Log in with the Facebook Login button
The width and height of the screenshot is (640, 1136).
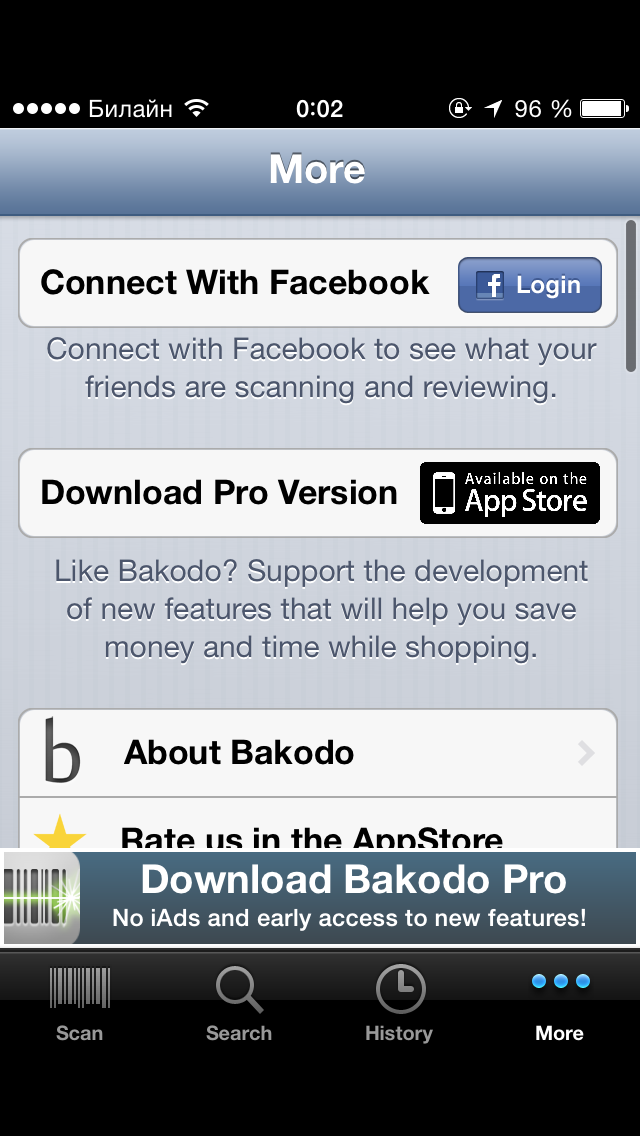[530, 285]
